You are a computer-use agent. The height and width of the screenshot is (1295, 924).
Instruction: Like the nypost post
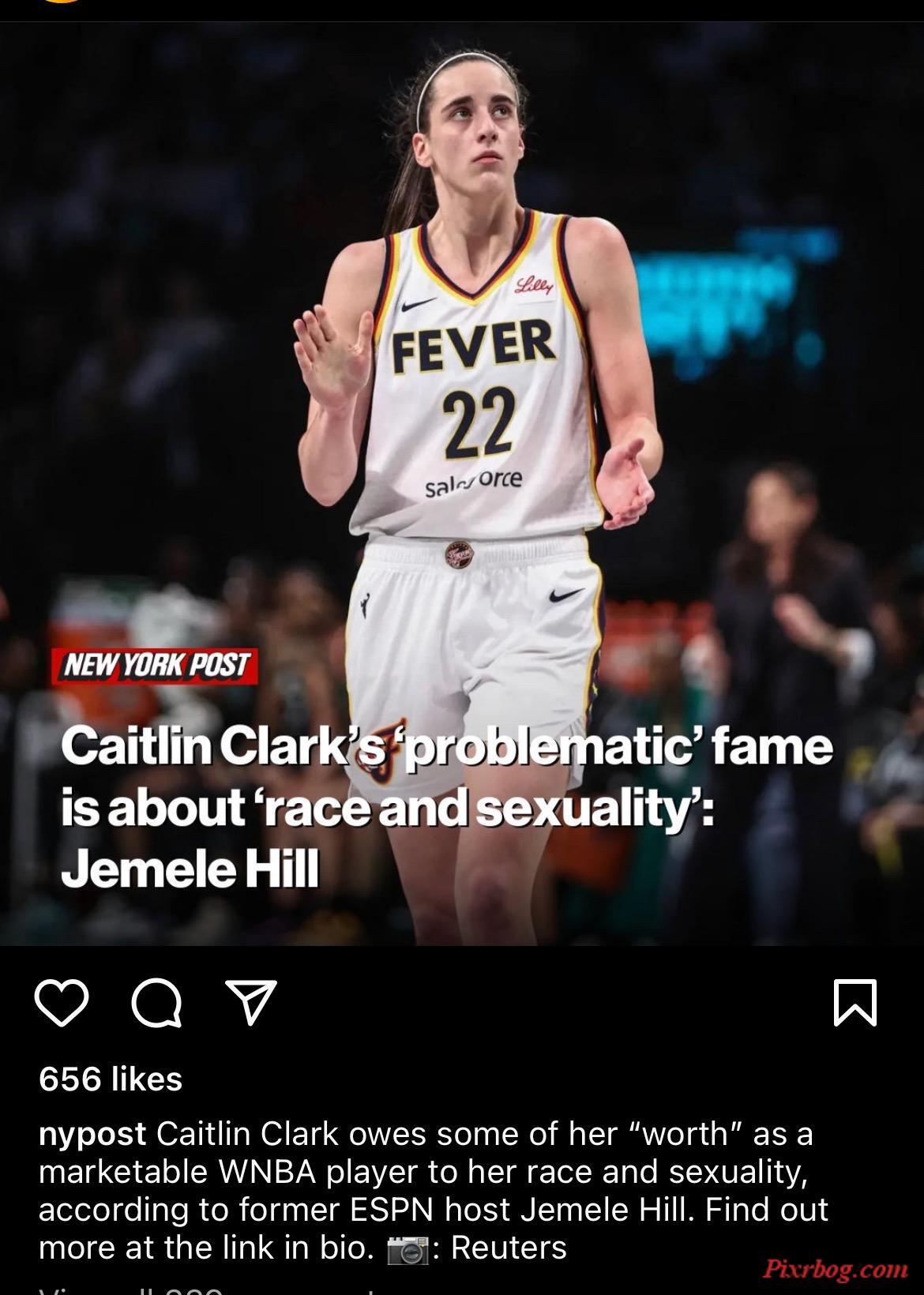(x=62, y=1003)
